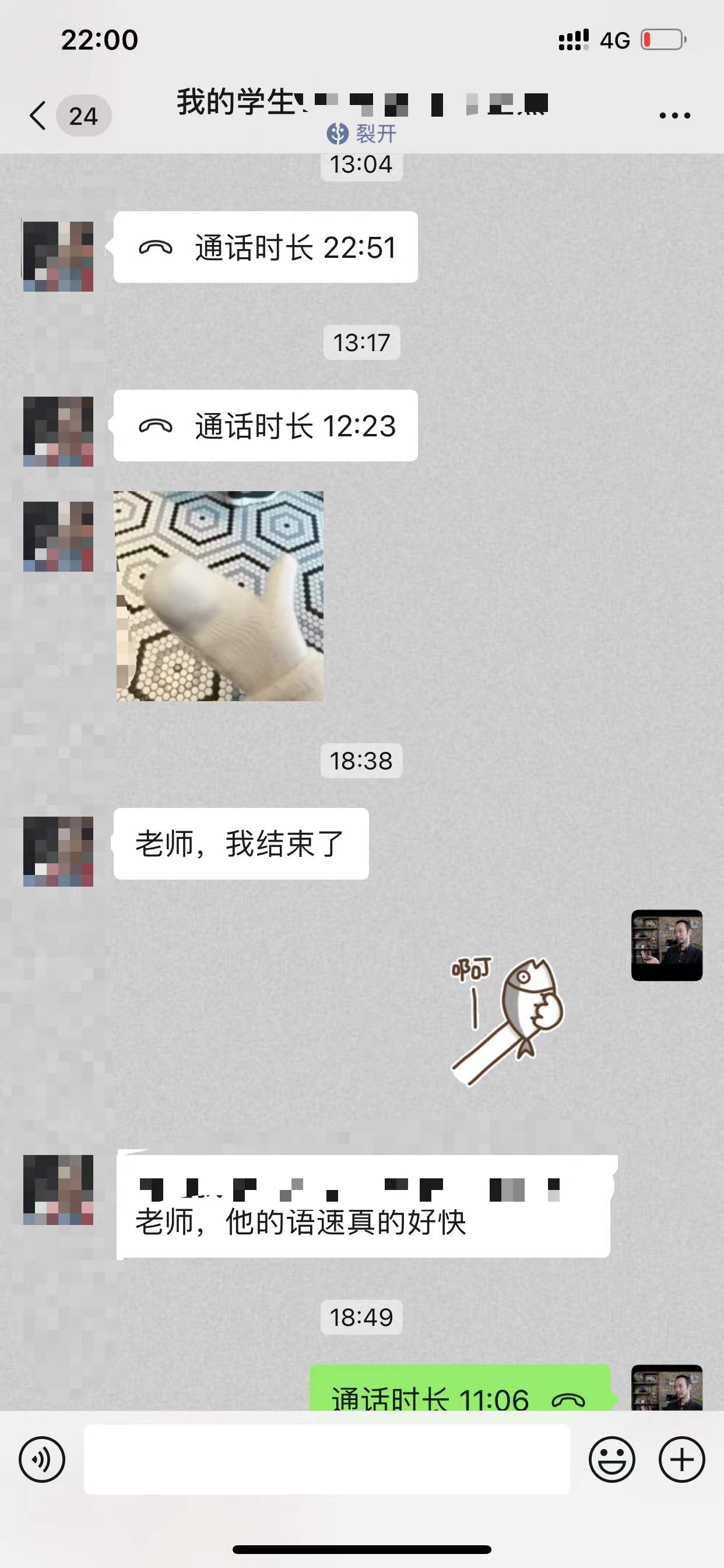Open the emoji sticker panel

[x=611, y=1459]
